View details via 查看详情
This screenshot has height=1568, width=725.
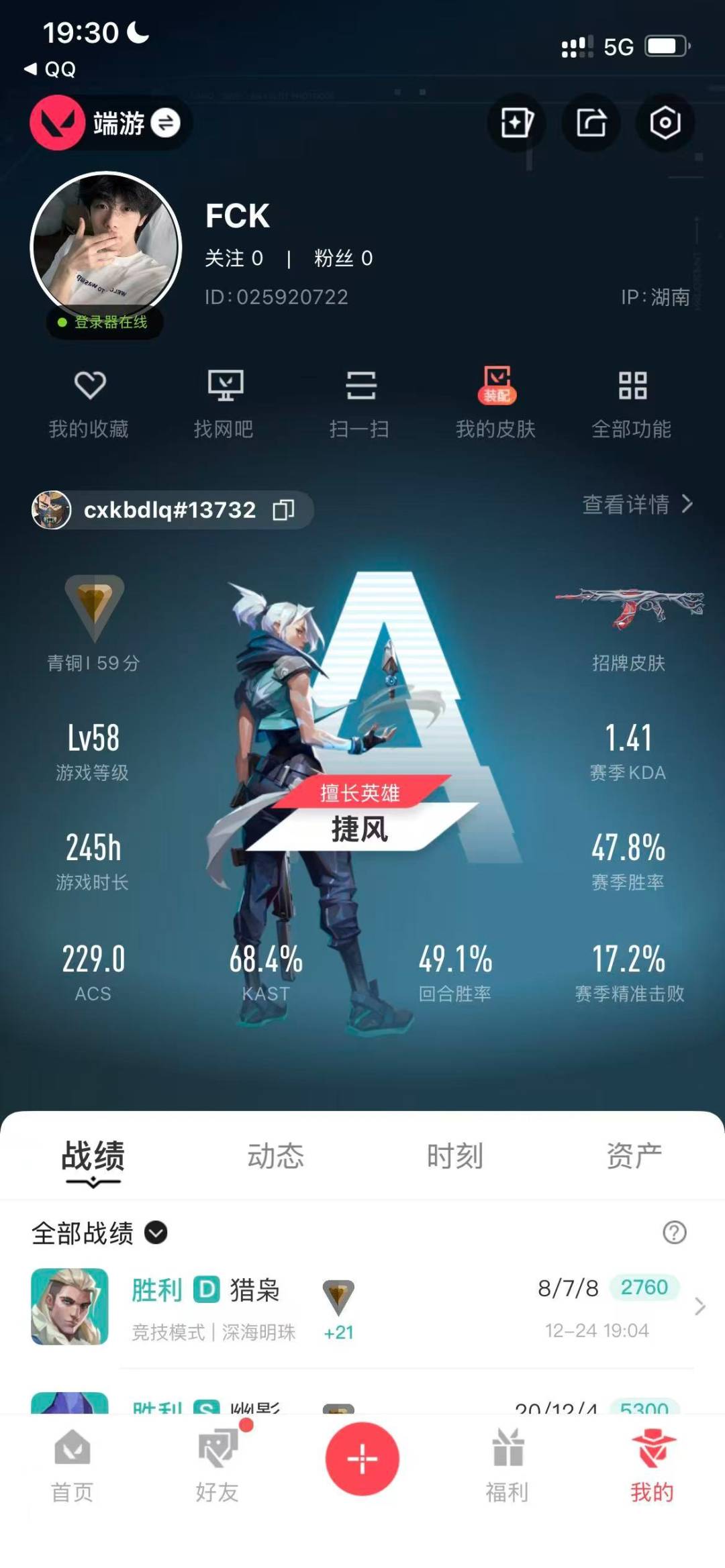point(637,505)
